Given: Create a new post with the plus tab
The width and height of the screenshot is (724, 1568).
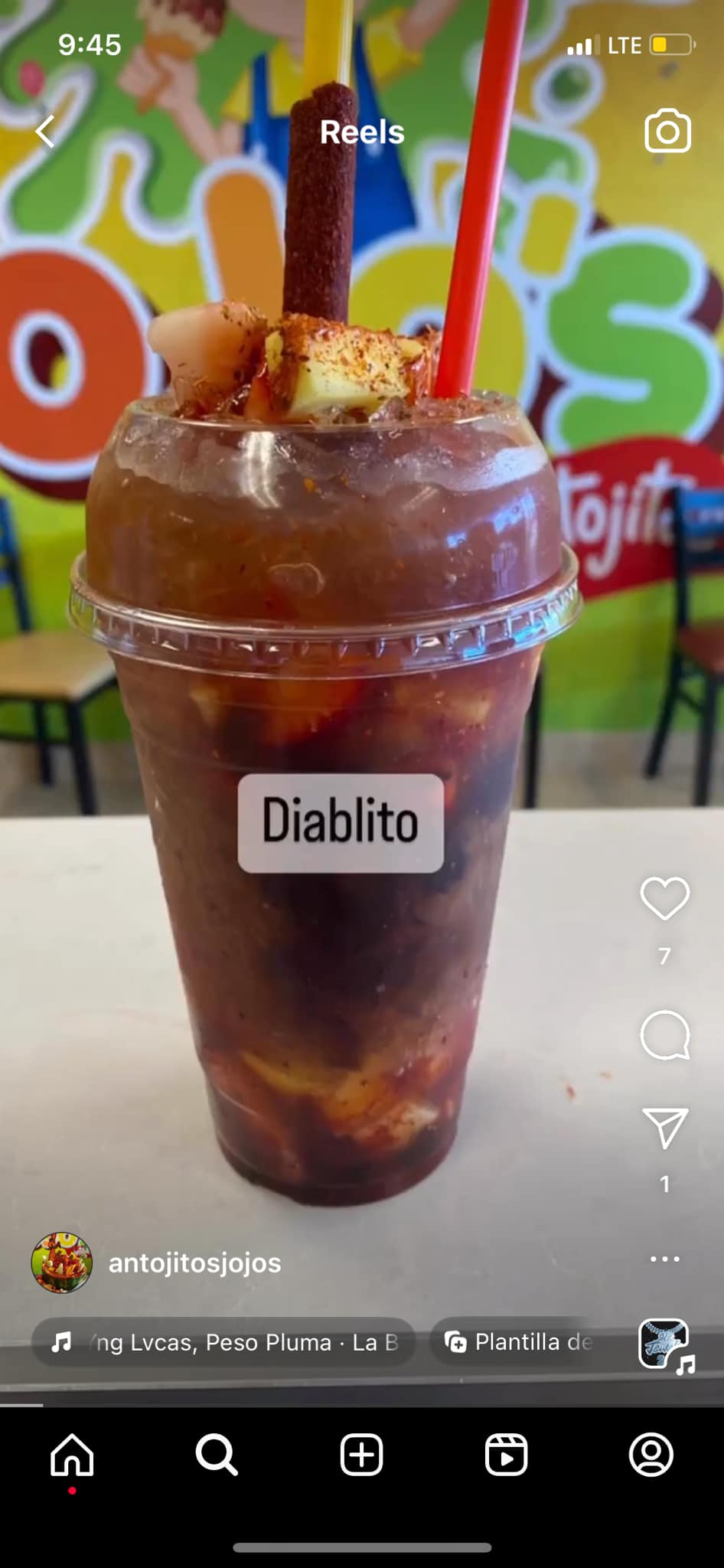Looking at the screenshot, I should (x=361, y=1454).
